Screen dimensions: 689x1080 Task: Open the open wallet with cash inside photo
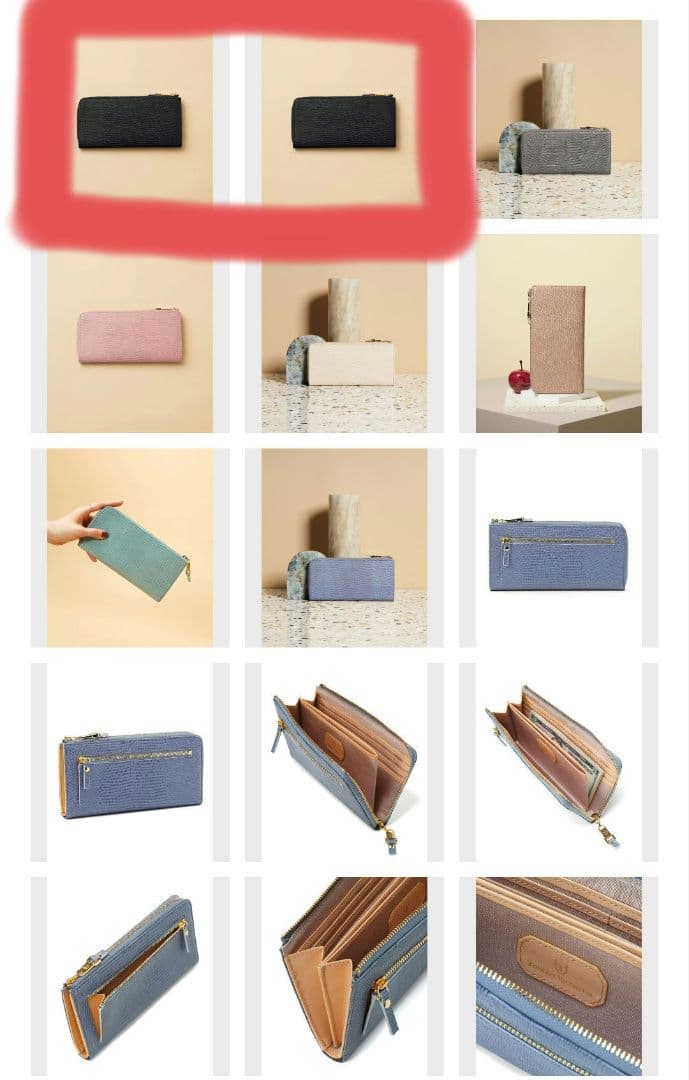coord(558,760)
